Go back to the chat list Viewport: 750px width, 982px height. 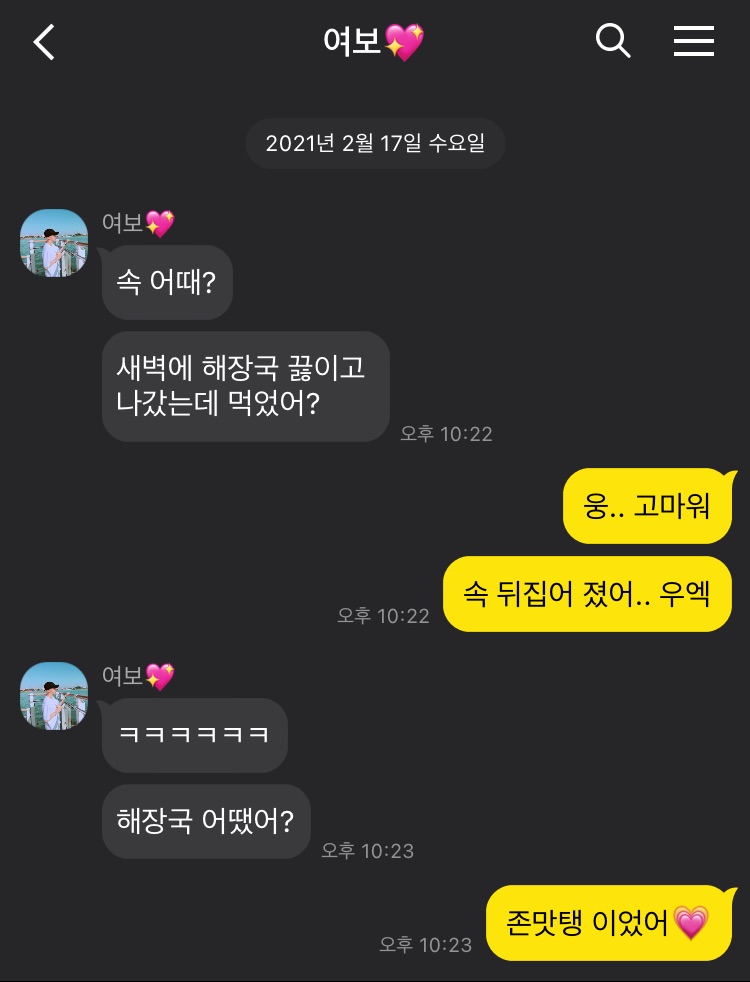pyautogui.click(x=44, y=42)
